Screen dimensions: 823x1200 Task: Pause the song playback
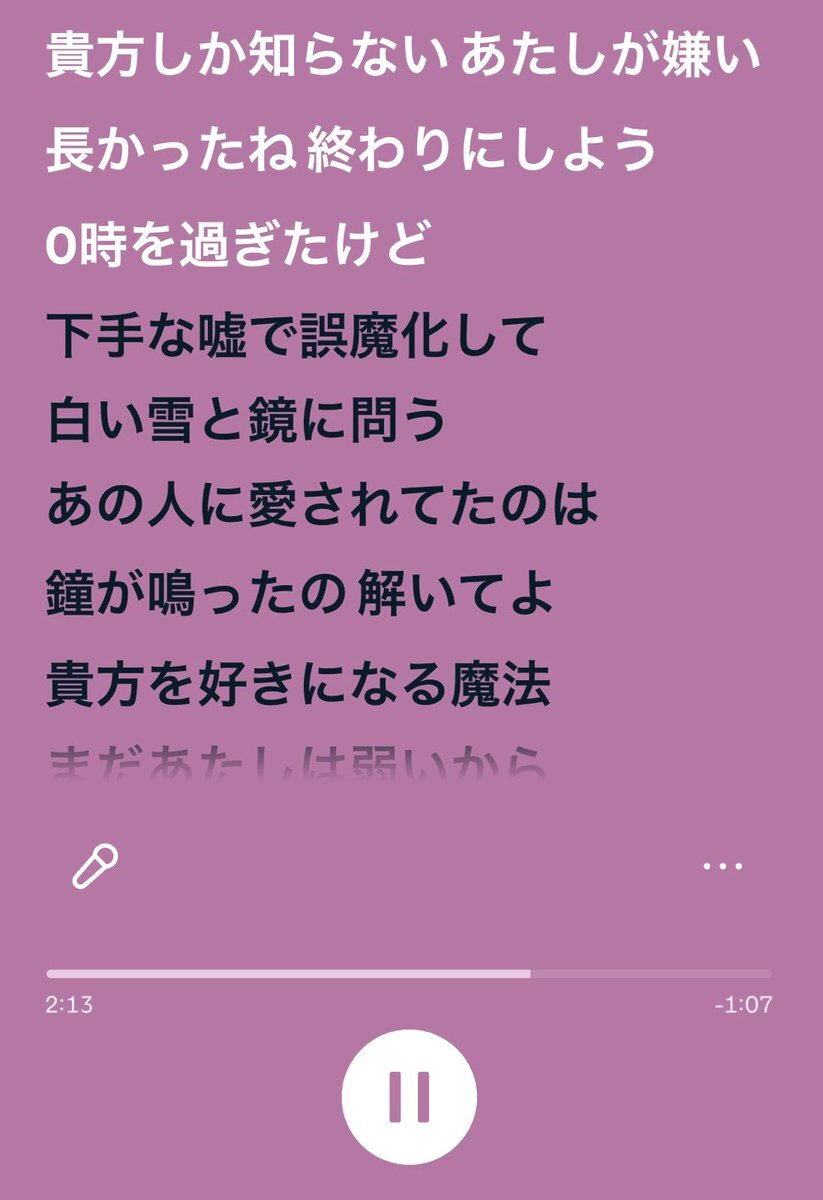point(409,1096)
